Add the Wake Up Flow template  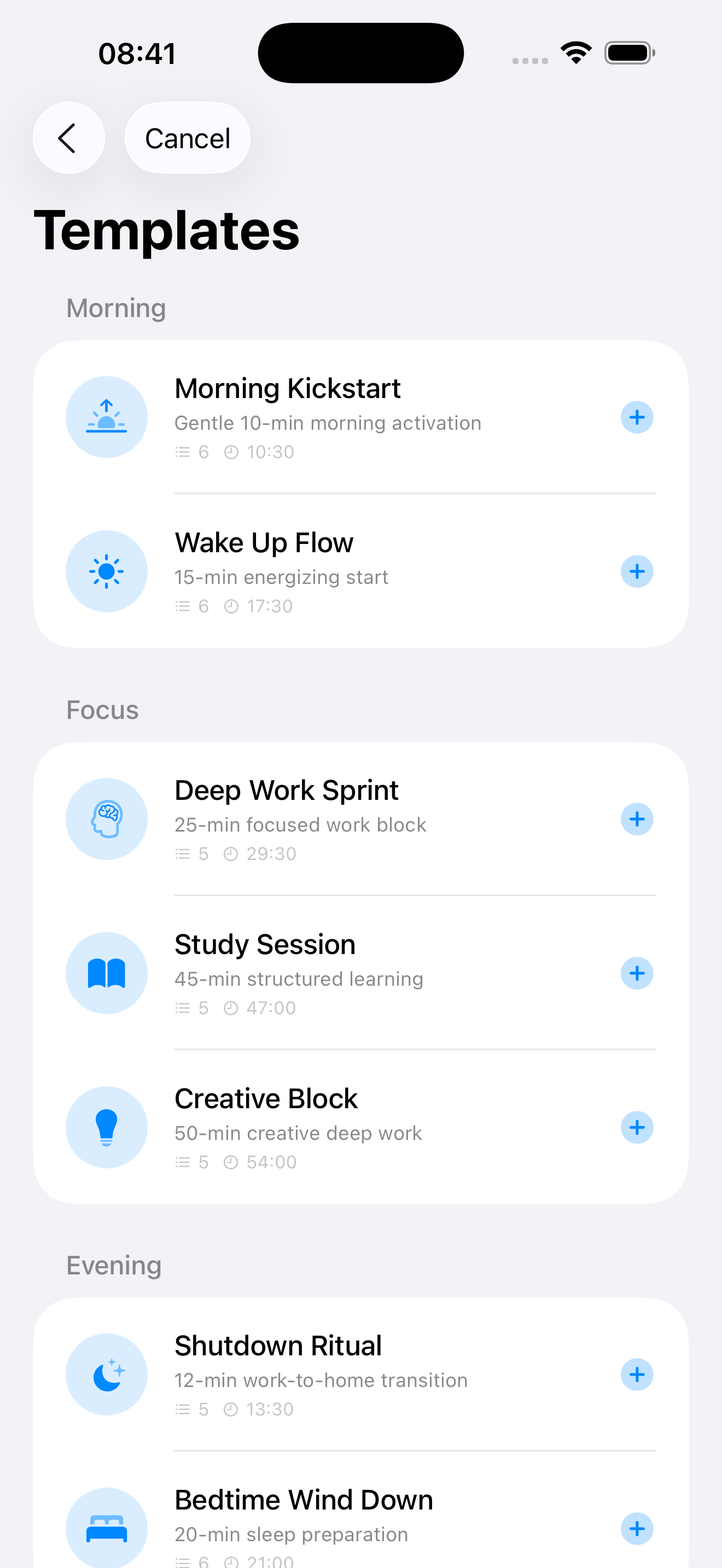click(x=637, y=571)
